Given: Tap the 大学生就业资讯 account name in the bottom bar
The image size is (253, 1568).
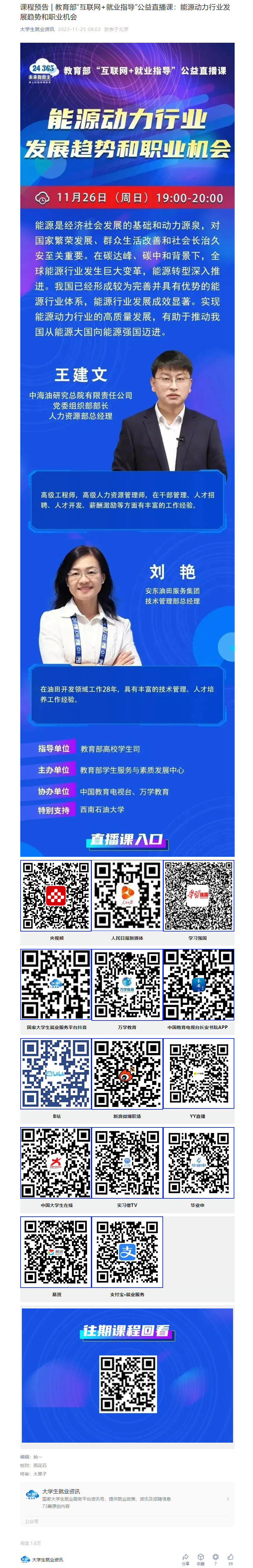Looking at the screenshot, I should click(47, 1559).
